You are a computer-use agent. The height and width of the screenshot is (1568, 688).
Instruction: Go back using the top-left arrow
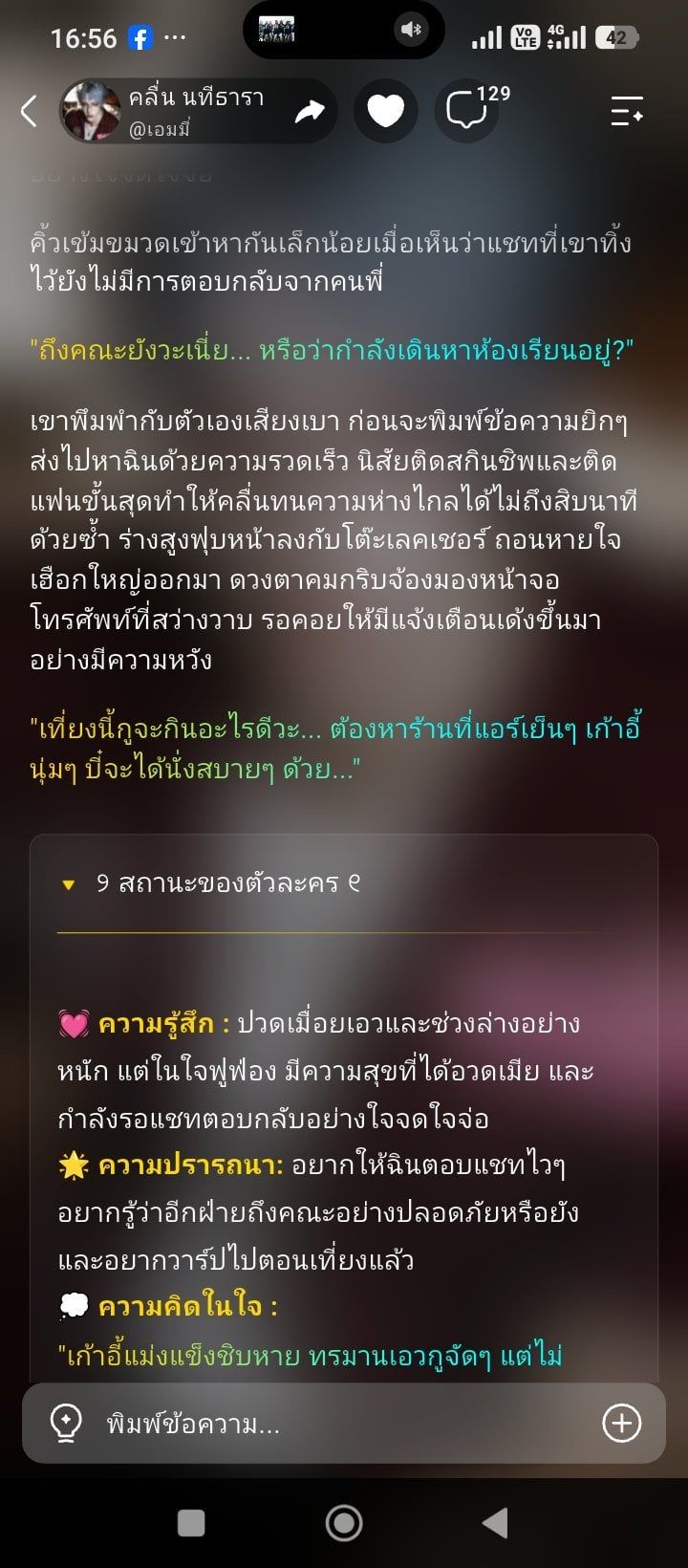(x=29, y=111)
